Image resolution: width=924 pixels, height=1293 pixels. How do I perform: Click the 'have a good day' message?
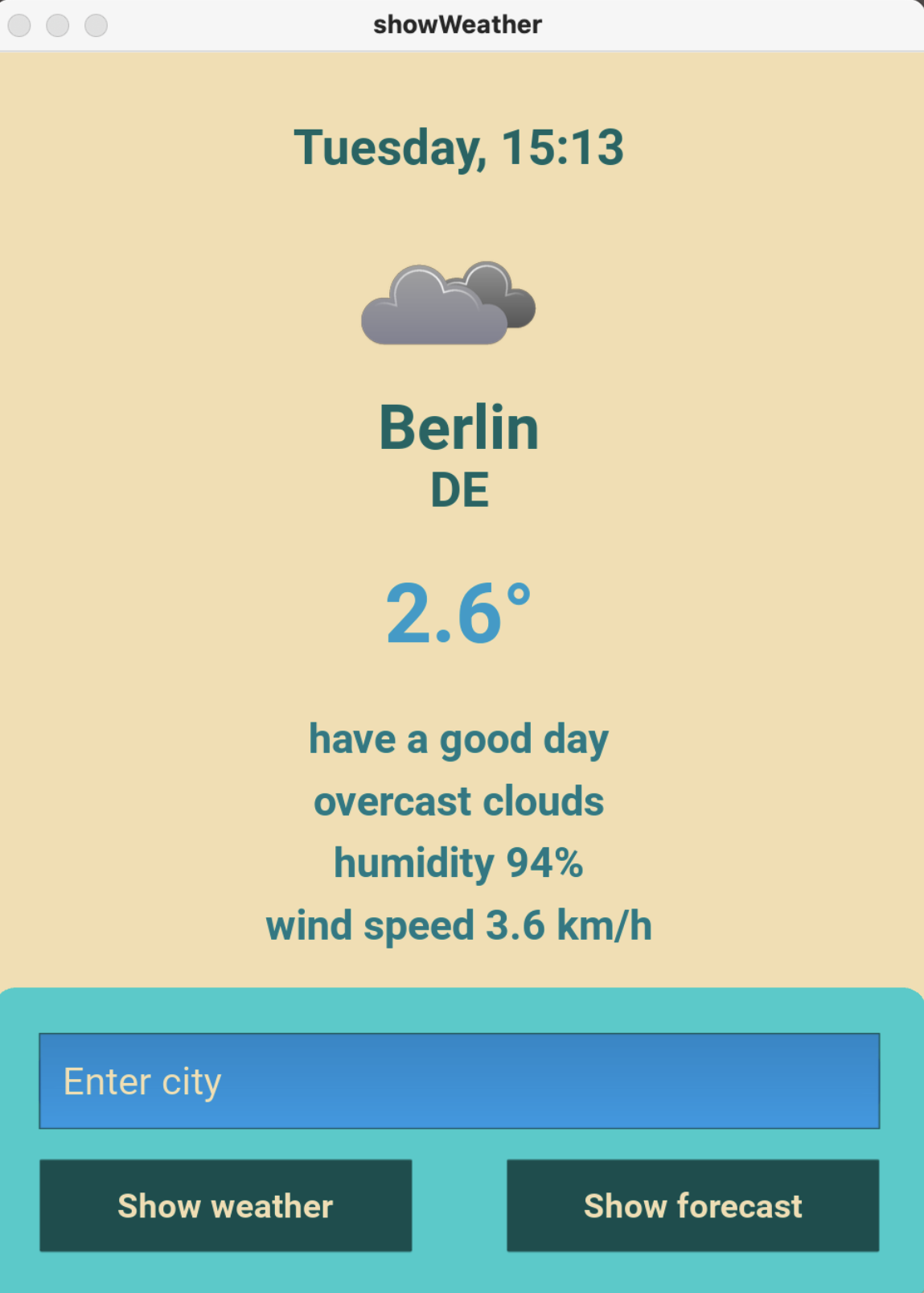[x=458, y=739]
